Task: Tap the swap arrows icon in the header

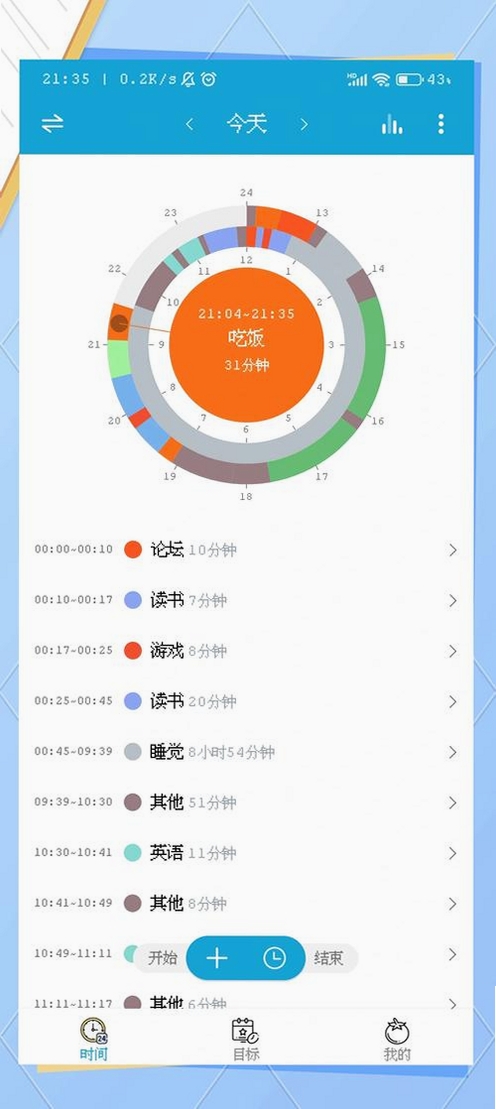Action: 52,124
